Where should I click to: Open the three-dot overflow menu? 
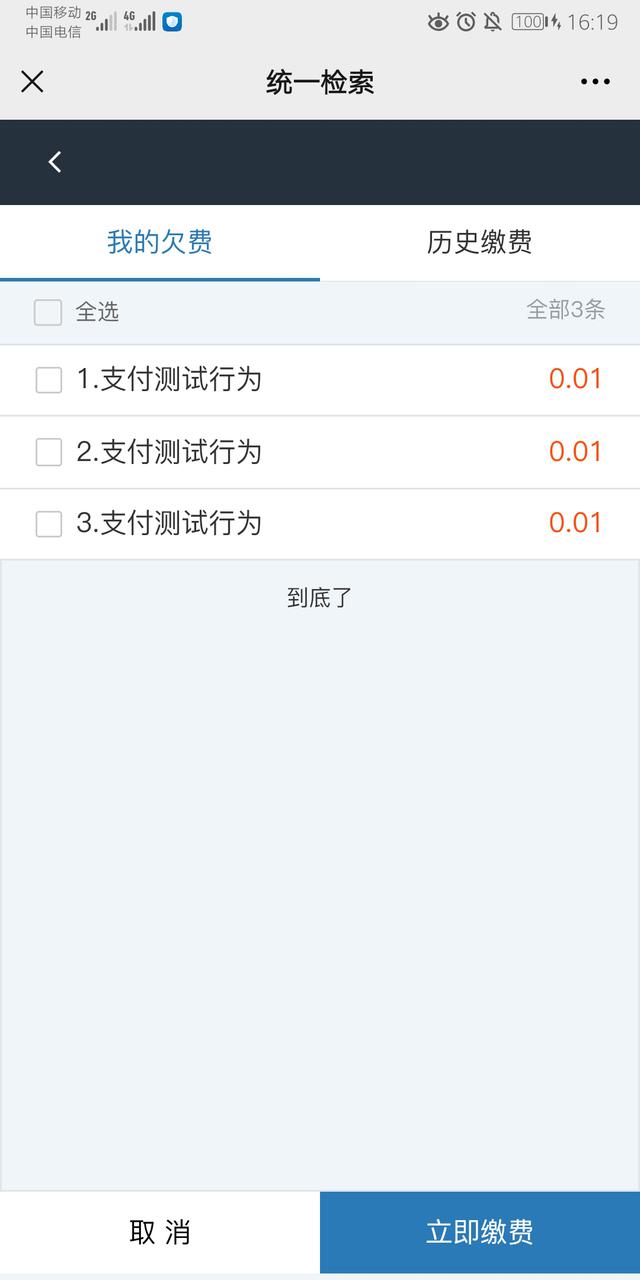coord(595,82)
